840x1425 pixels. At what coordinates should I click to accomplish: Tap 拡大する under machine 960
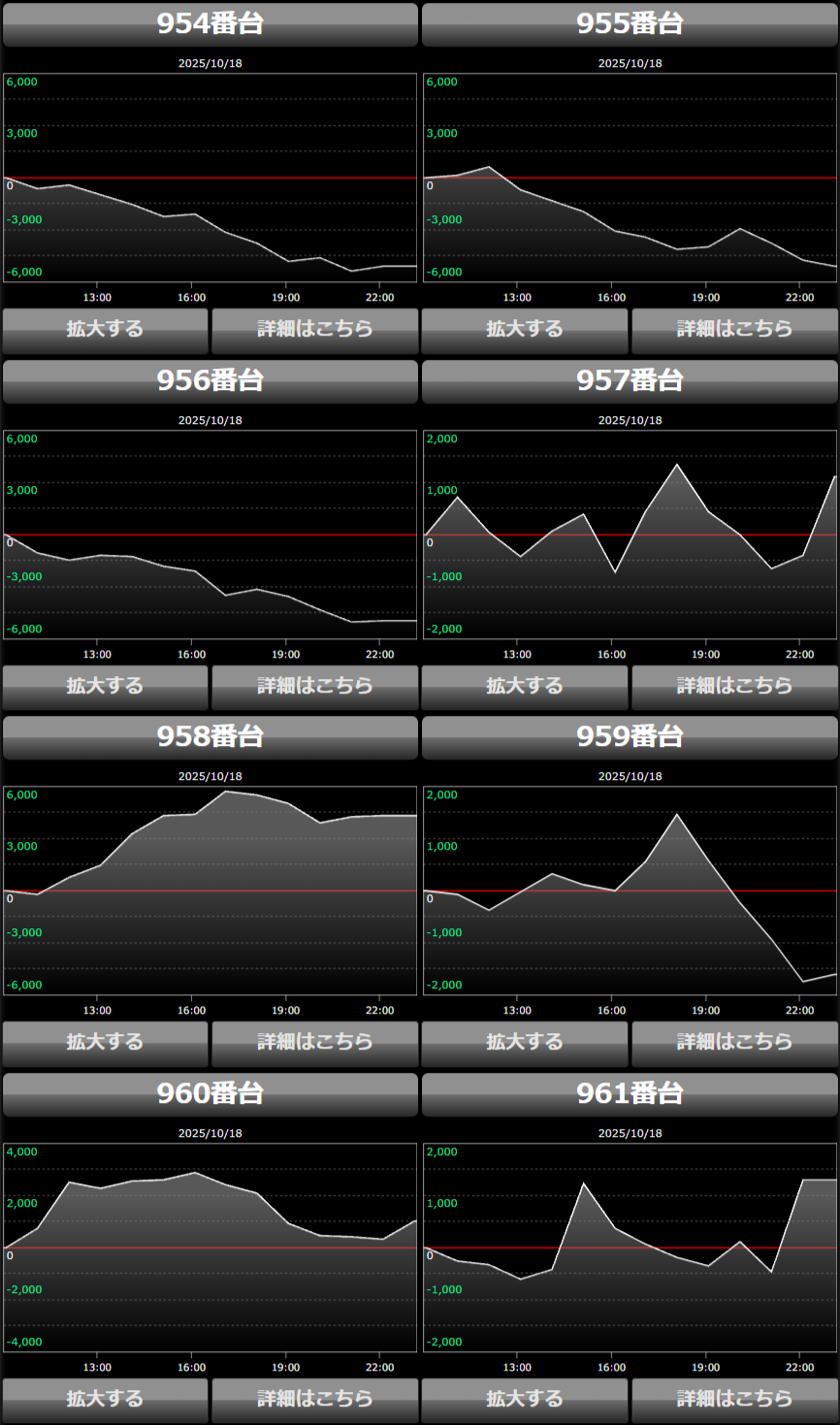coord(105,1400)
